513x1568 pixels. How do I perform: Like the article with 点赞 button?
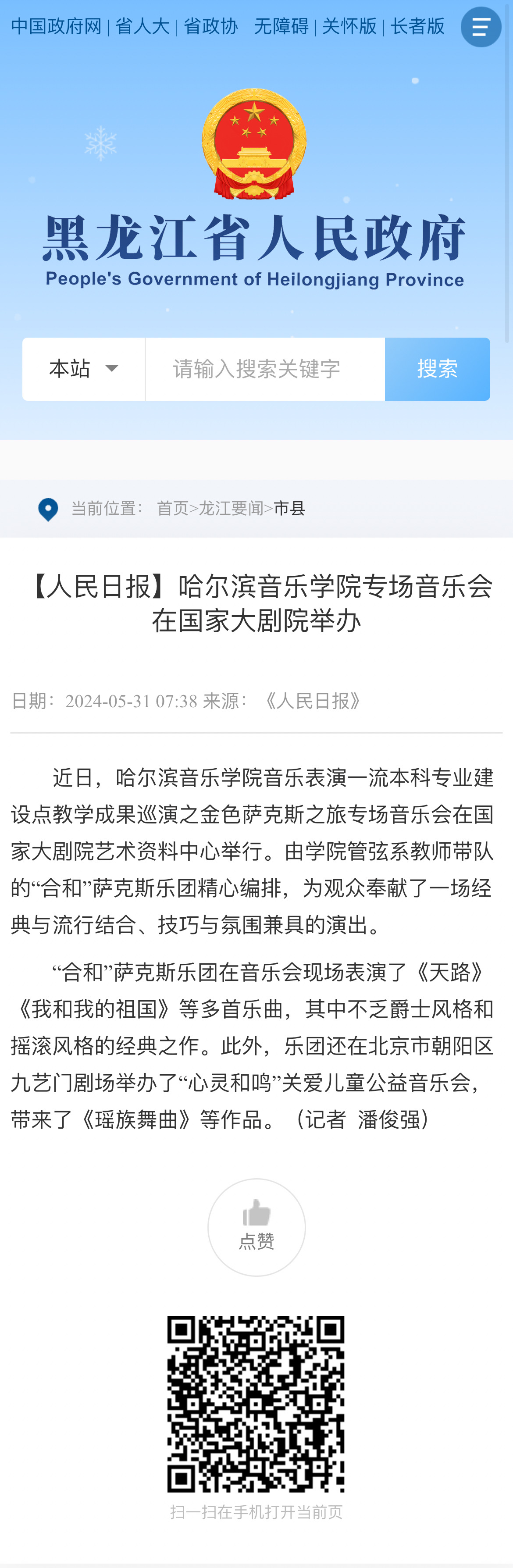tap(256, 1227)
